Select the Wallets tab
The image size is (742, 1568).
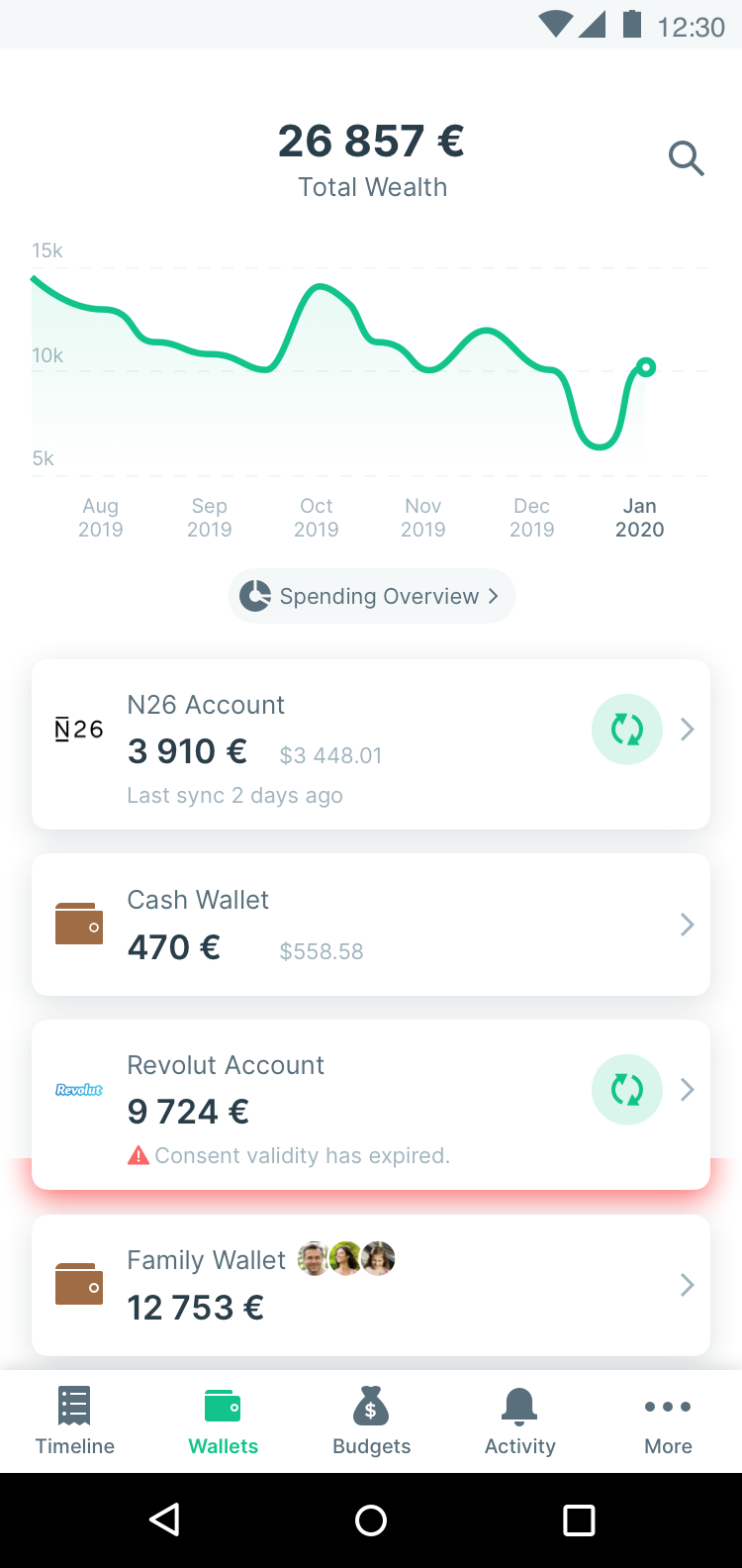[224, 1421]
